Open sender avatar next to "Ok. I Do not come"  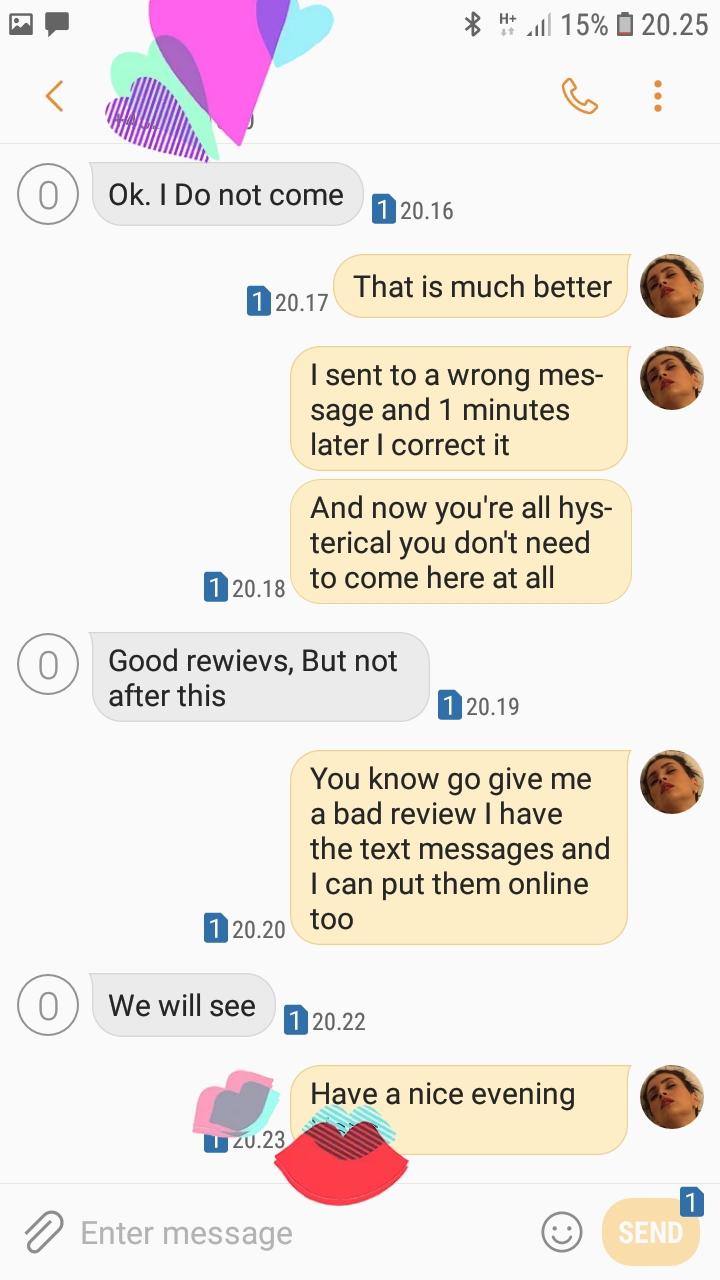click(48, 195)
